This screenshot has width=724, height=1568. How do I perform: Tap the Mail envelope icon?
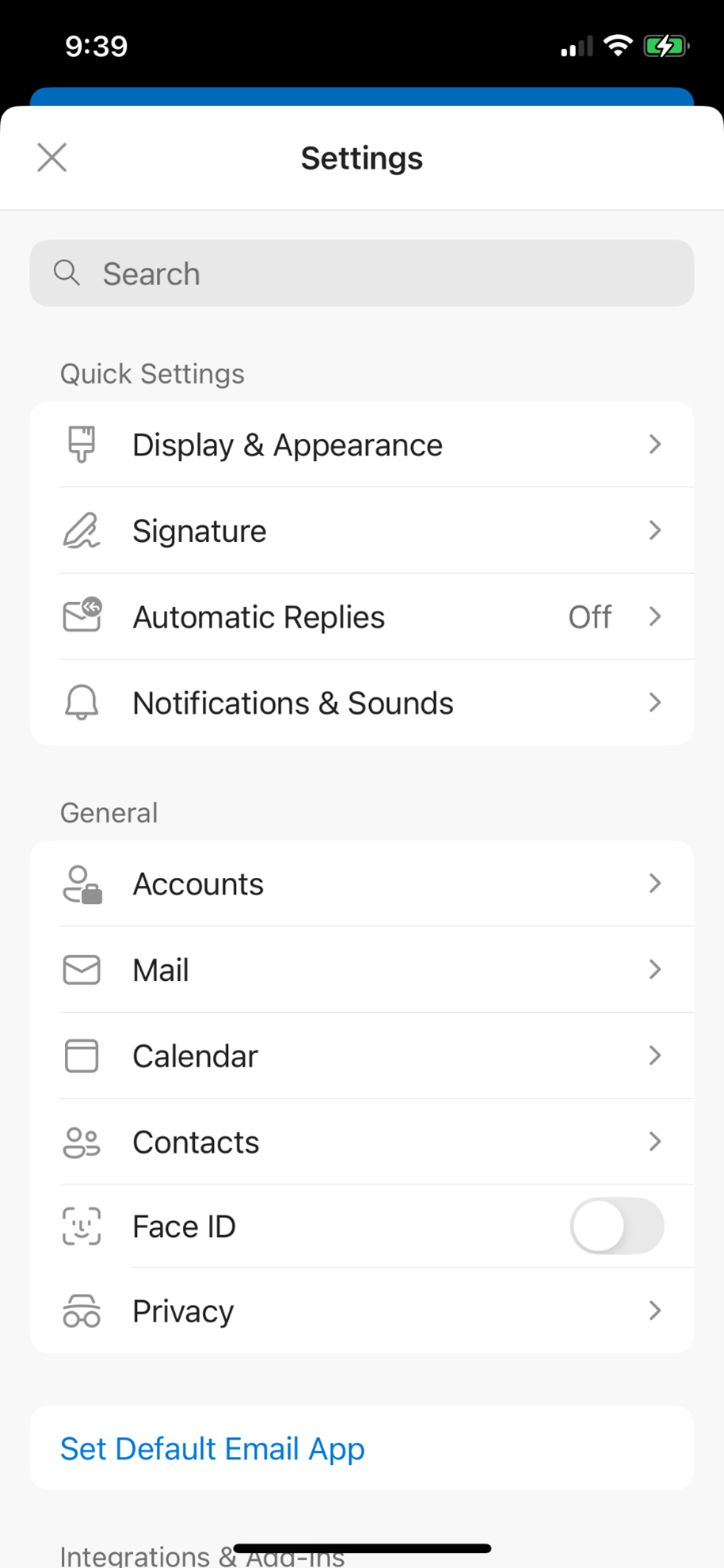[x=81, y=969]
